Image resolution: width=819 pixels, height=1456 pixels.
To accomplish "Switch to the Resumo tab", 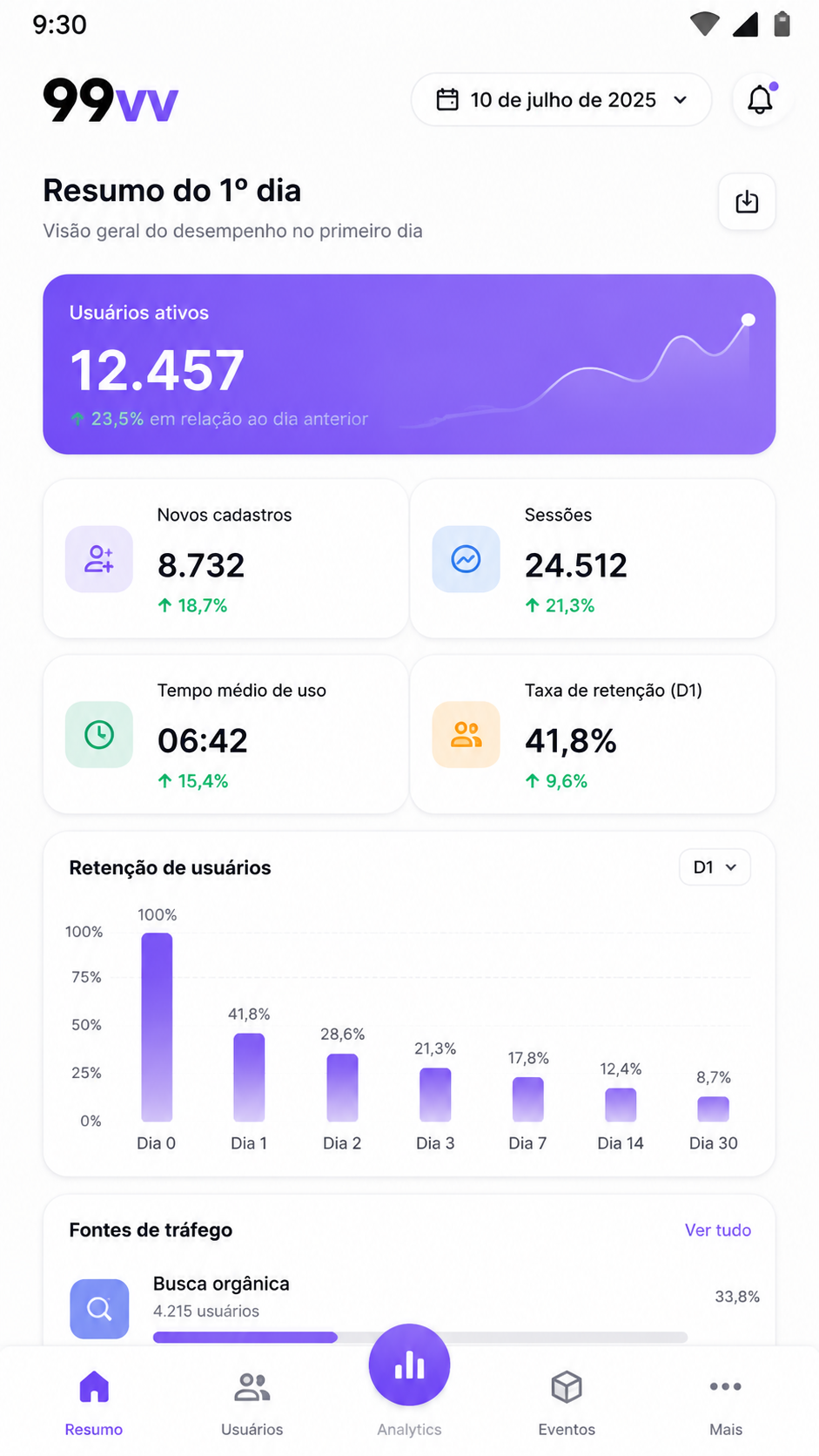I will pyautogui.click(x=94, y=1402).
